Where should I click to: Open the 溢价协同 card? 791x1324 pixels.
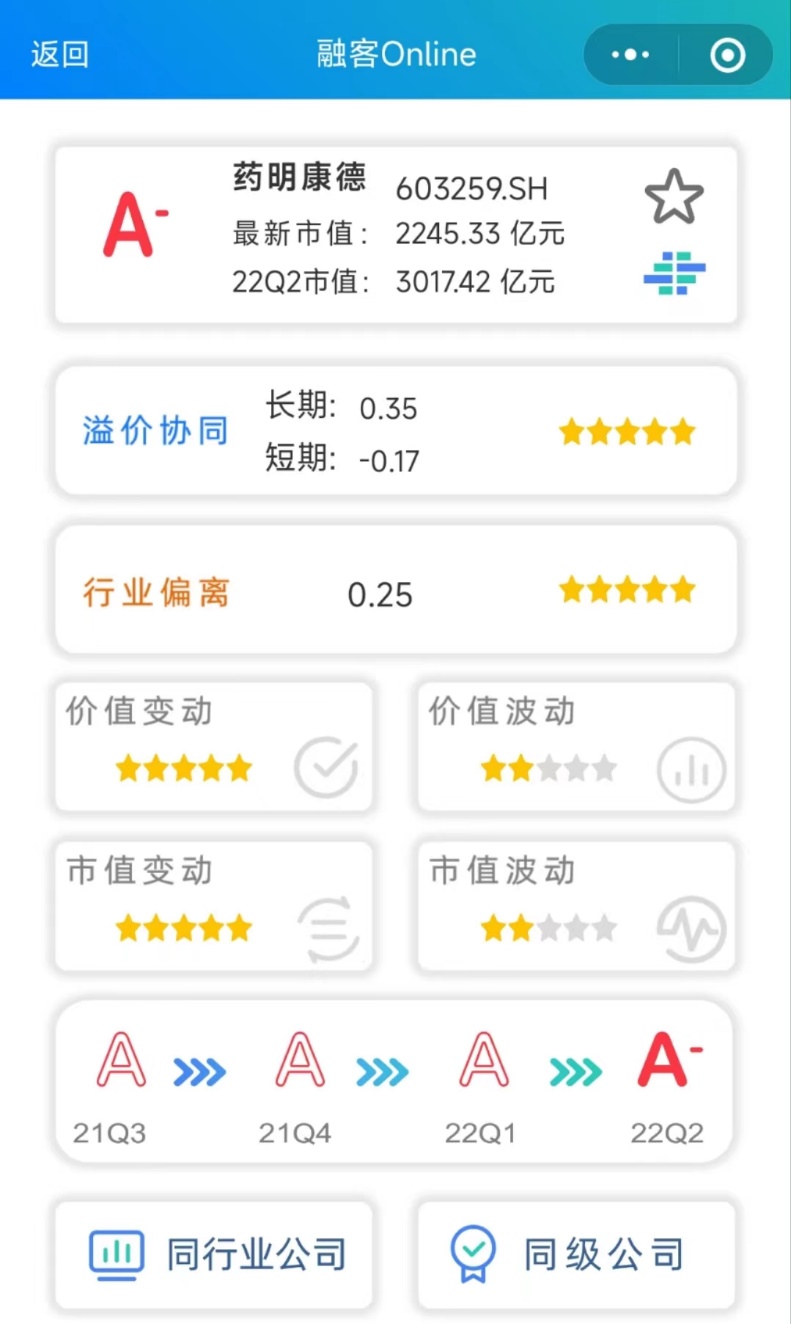coord(396,432)
